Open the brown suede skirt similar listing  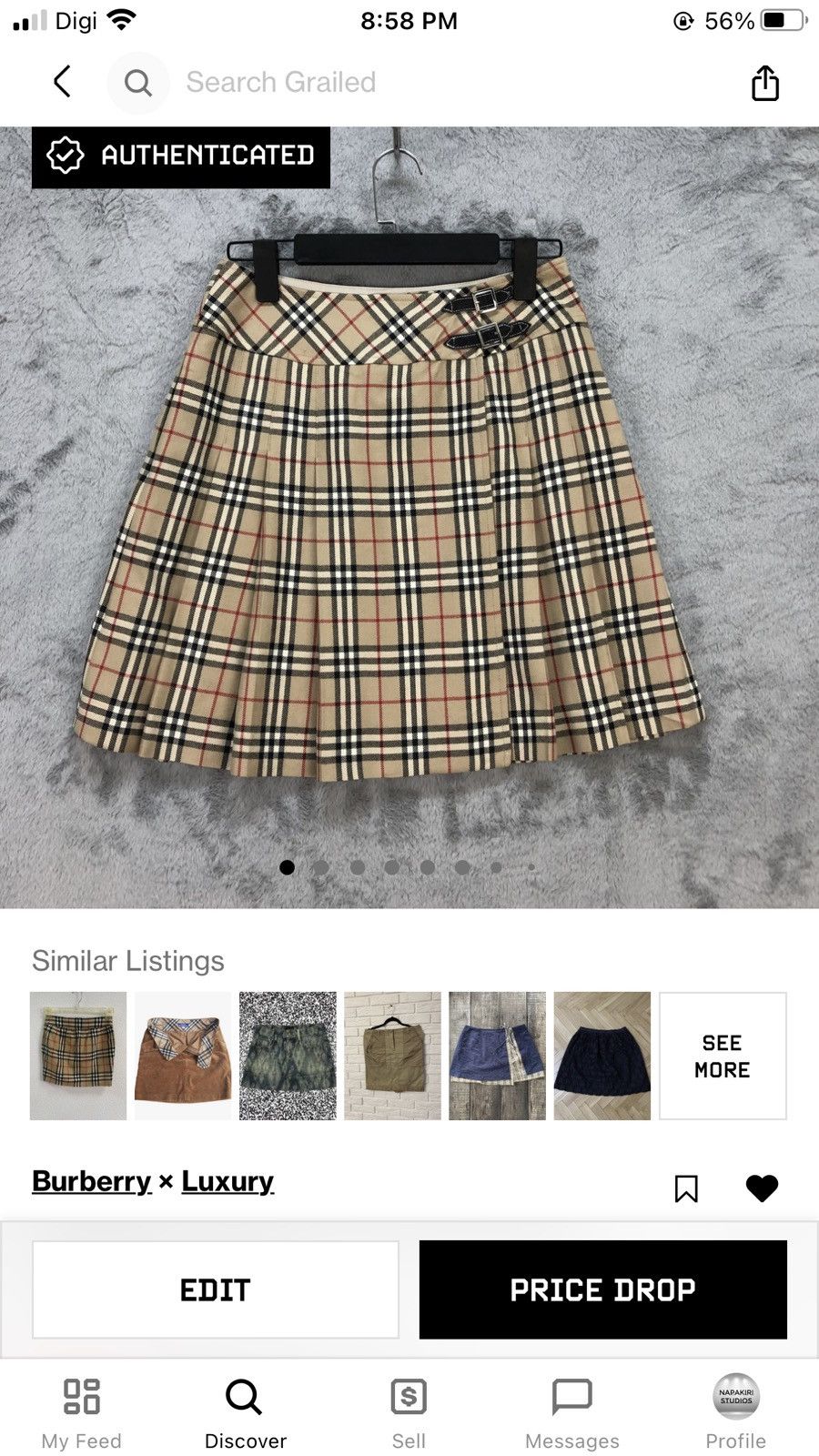pos(183,1056)
